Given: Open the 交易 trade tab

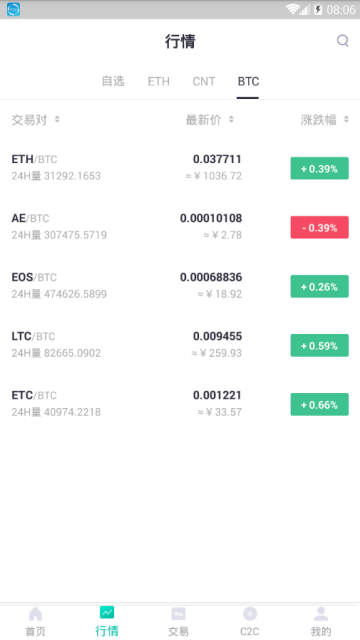Looking at the screenshot, I should click(178, 621).
